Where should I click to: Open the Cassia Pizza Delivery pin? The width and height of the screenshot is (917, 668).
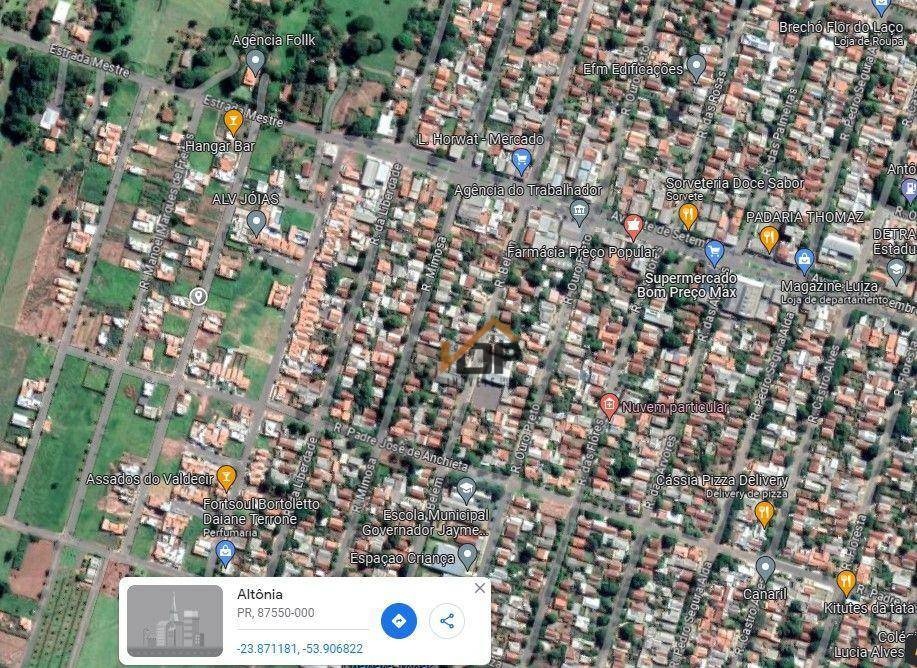point(764,513)
